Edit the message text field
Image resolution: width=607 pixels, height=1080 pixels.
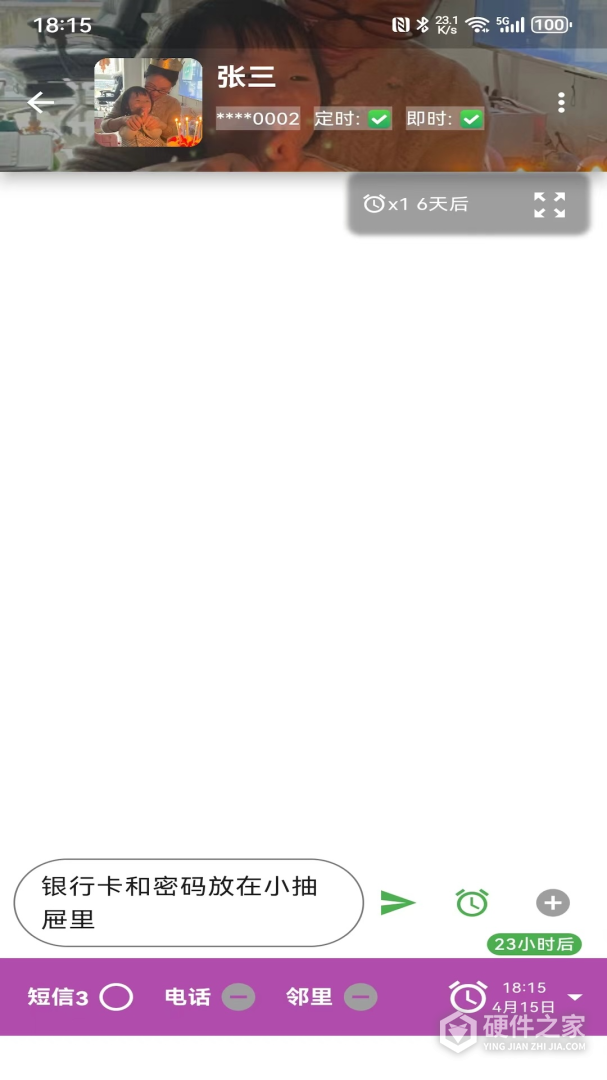tap(188, 903)
